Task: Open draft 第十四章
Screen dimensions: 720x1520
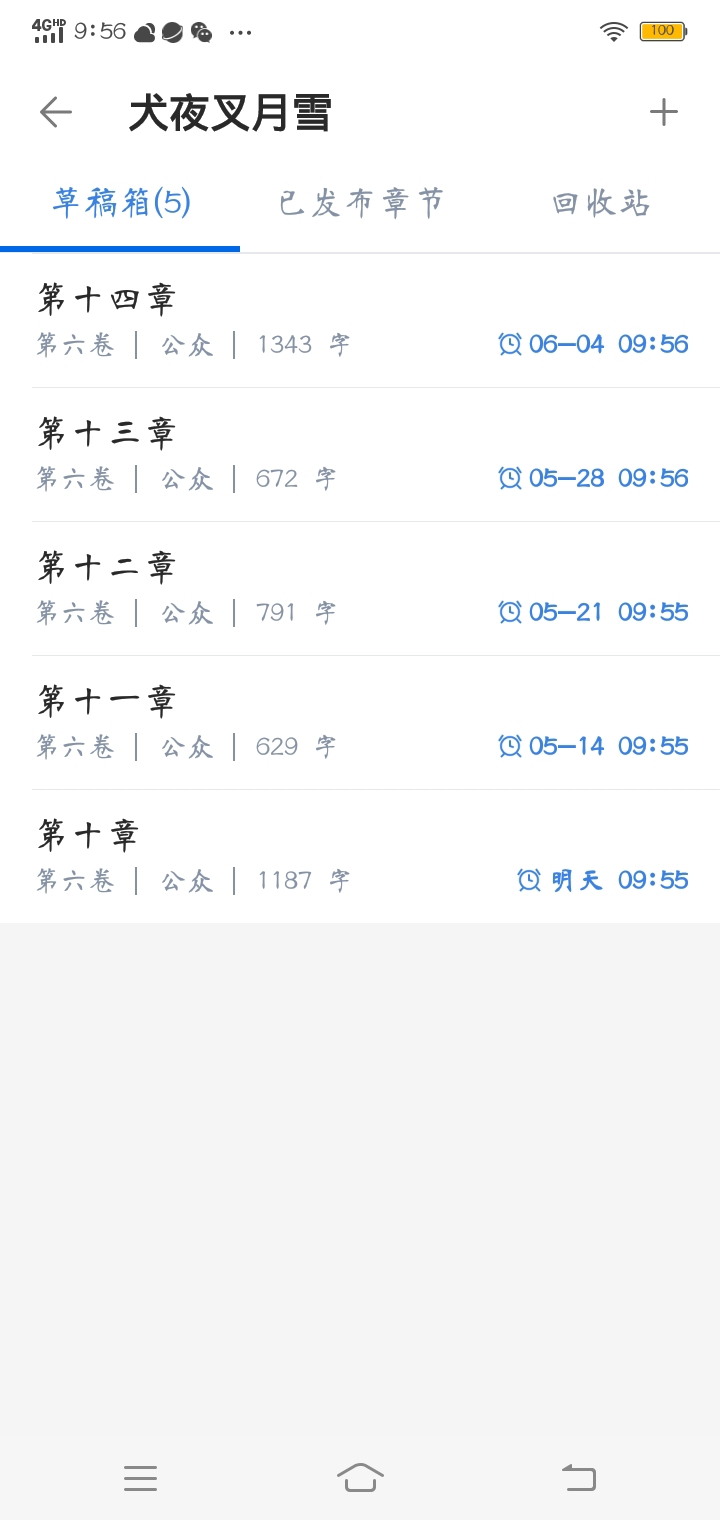Action: point(360,321)
